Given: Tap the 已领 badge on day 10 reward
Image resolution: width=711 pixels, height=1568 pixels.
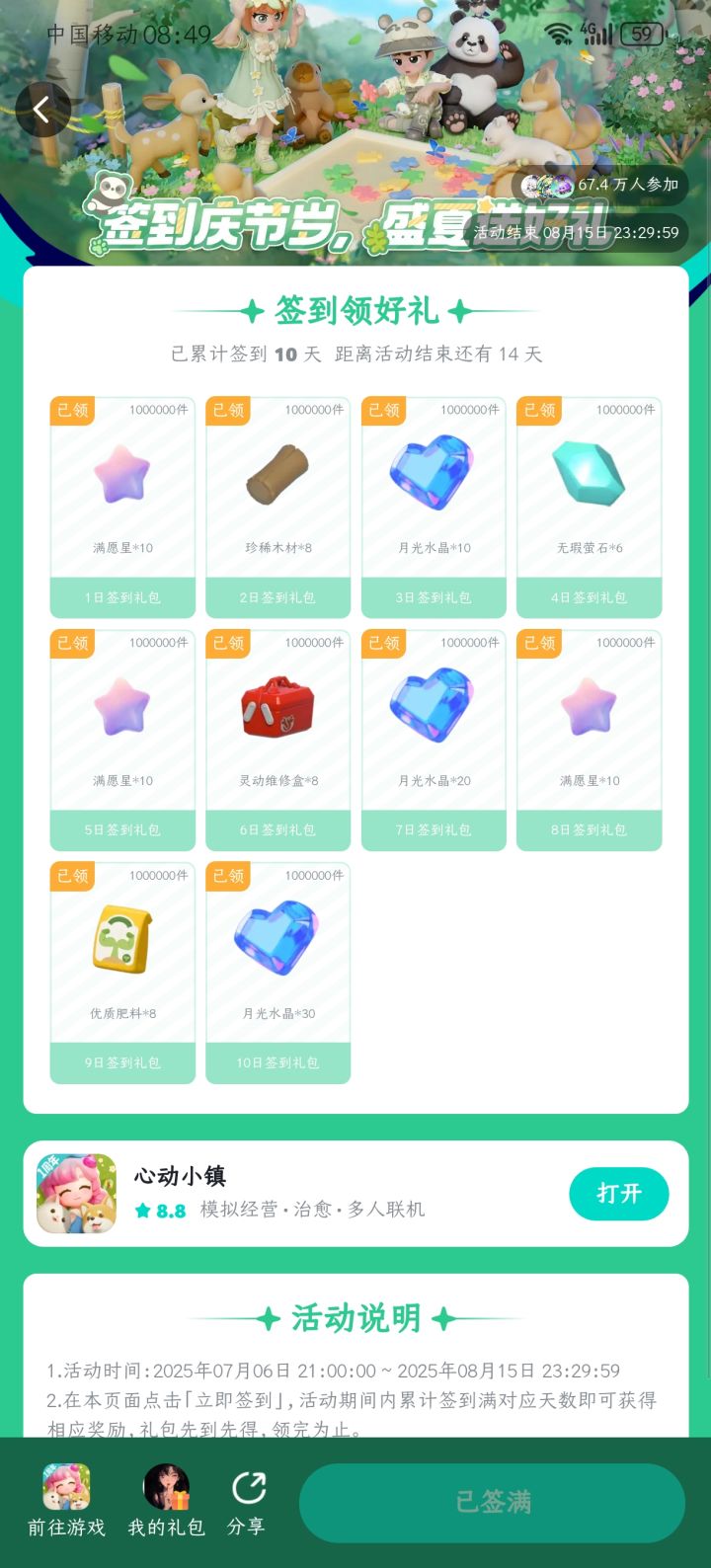Looking at the screenshot, I should point(227,876).
